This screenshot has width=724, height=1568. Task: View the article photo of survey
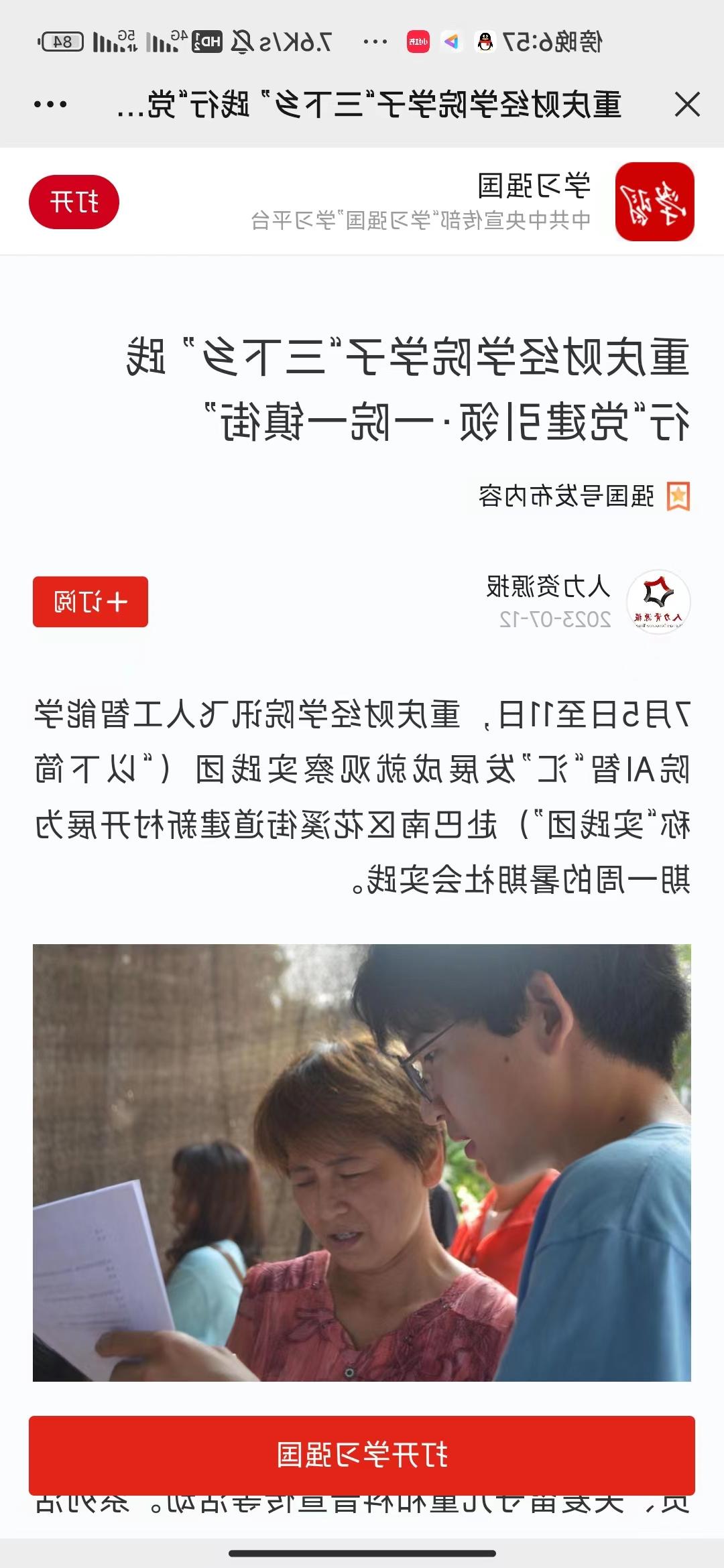pyautogui.click(x=362, y=1162)
